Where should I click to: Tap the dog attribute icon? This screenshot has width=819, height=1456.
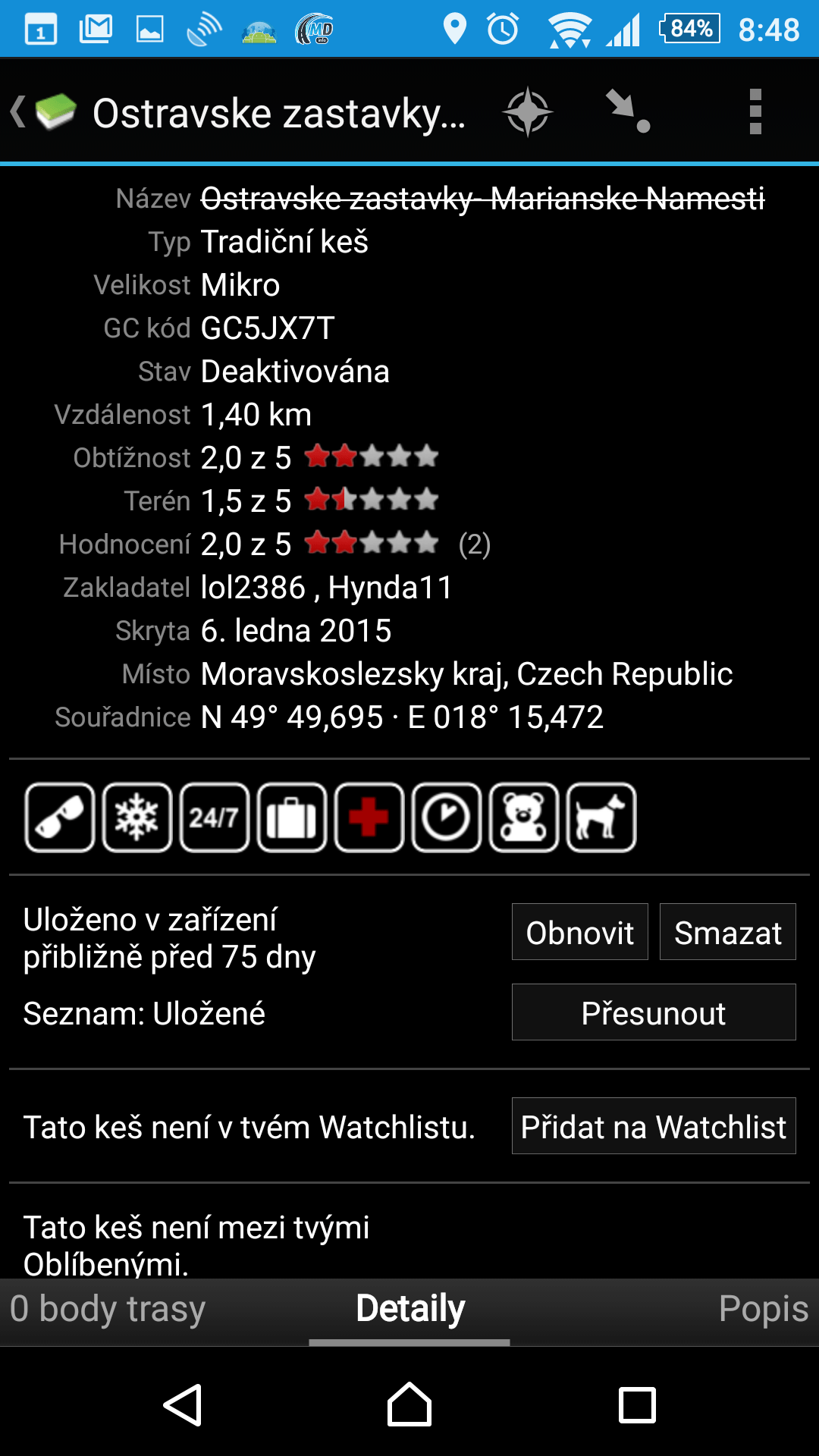tap(601, 817)
